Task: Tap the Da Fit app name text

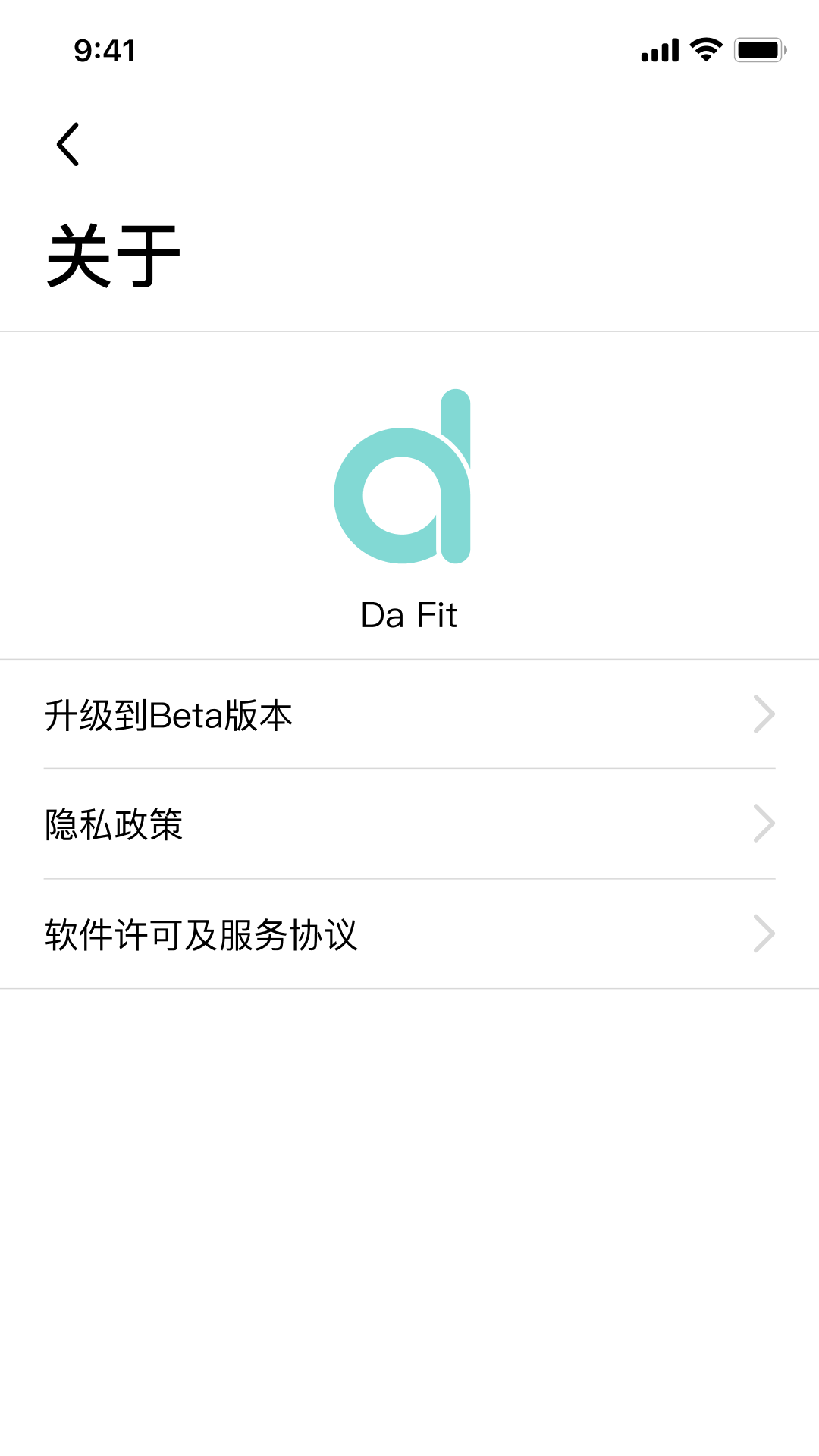Action: 408,616
